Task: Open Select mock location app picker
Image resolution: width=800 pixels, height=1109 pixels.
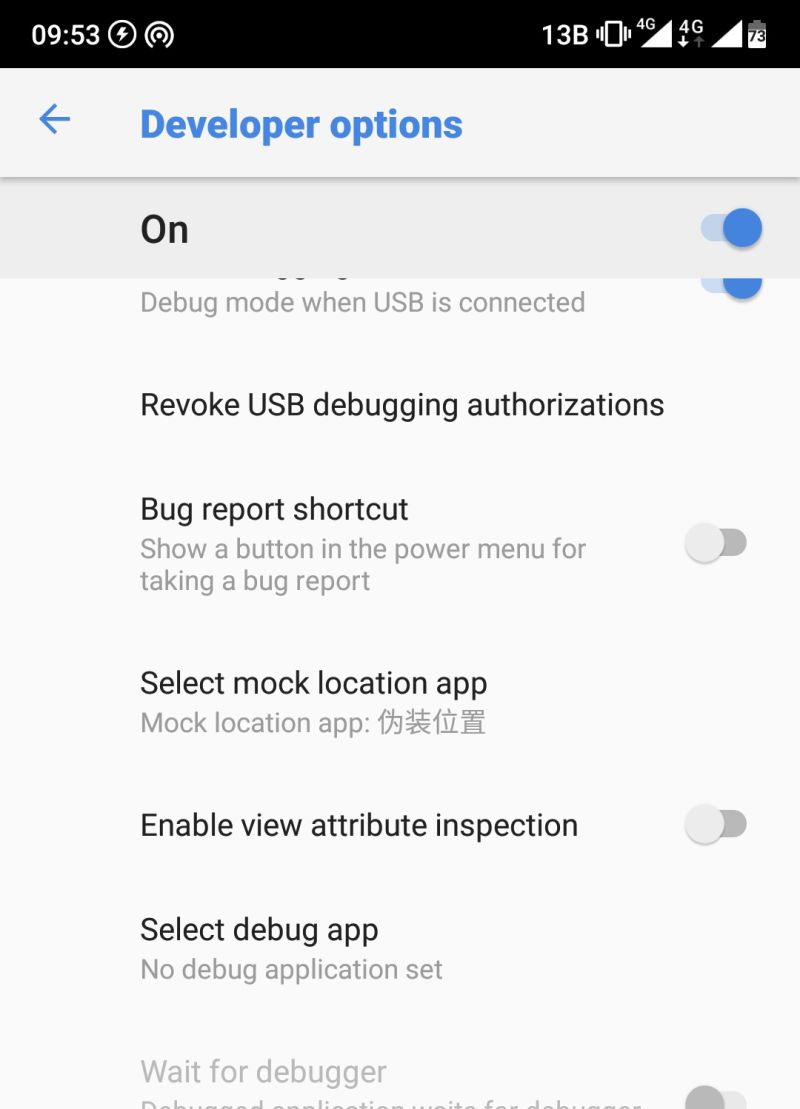Action: [313, 683]
